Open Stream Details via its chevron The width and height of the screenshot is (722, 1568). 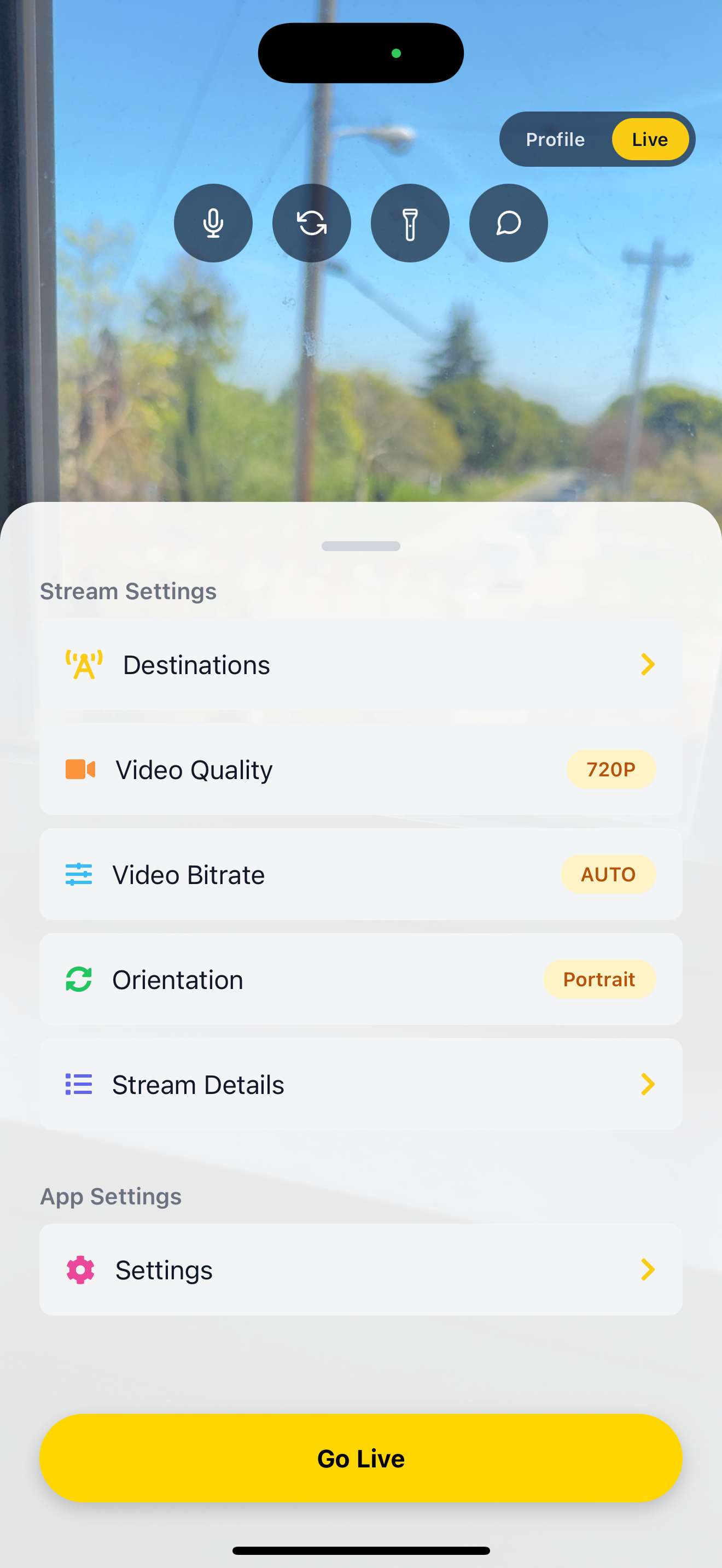(648, 1084)
